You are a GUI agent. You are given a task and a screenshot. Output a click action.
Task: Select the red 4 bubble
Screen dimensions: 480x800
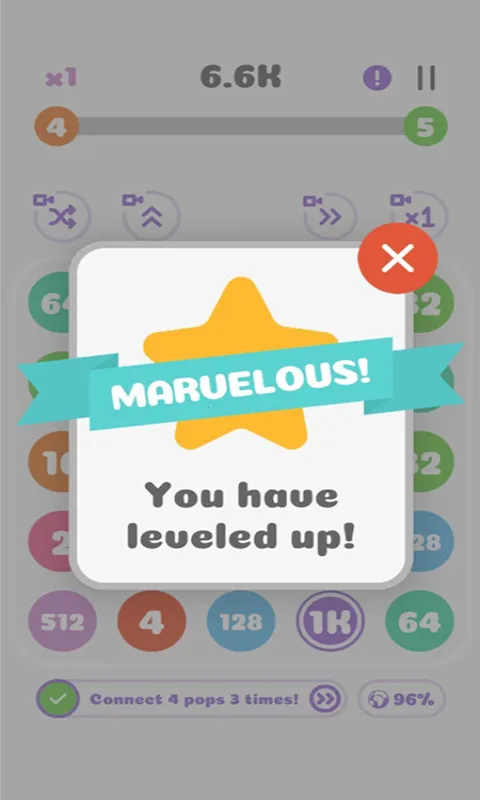[x=151, y=621]
